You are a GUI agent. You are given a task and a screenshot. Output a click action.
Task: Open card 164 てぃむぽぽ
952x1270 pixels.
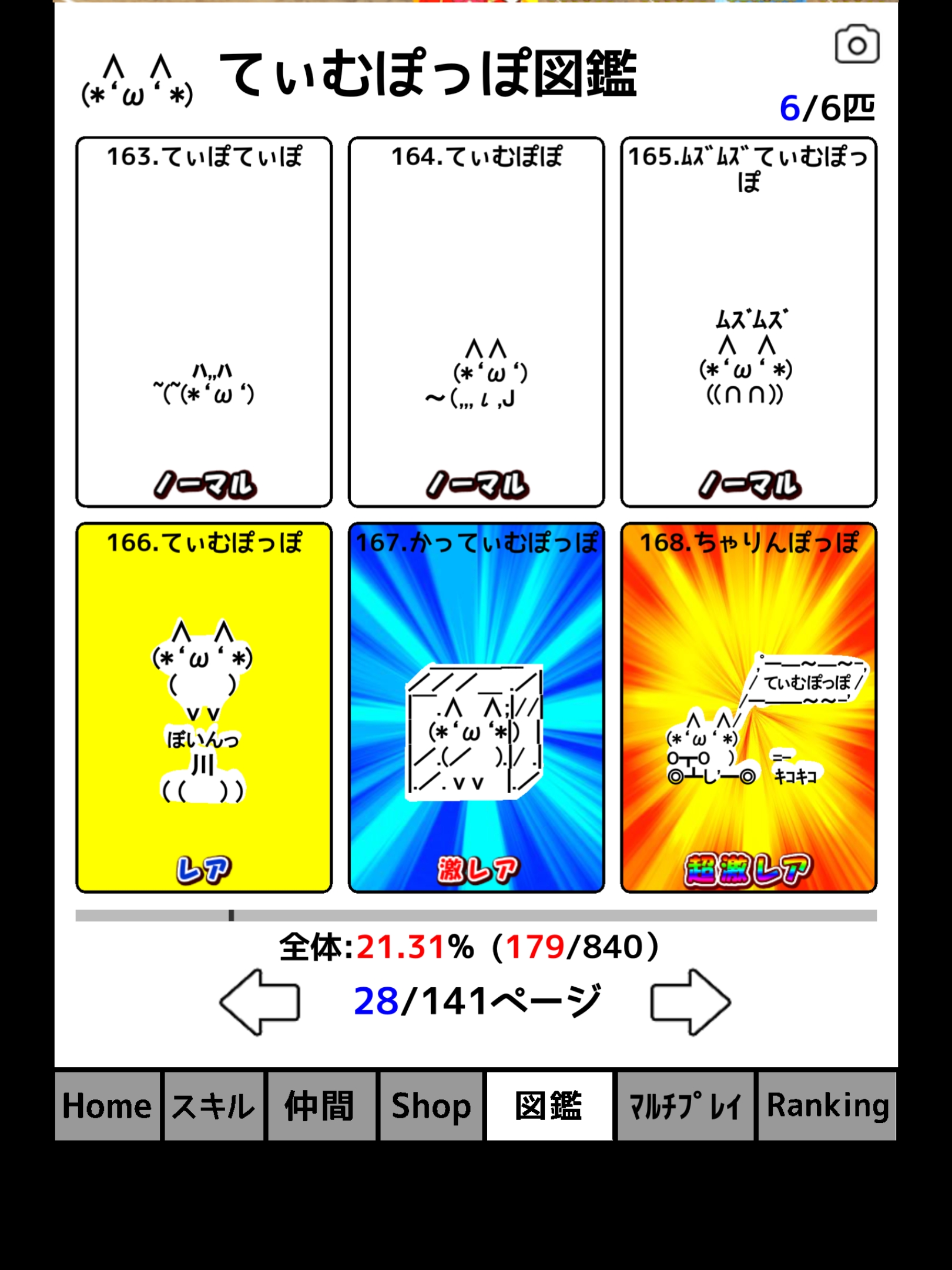476,322
